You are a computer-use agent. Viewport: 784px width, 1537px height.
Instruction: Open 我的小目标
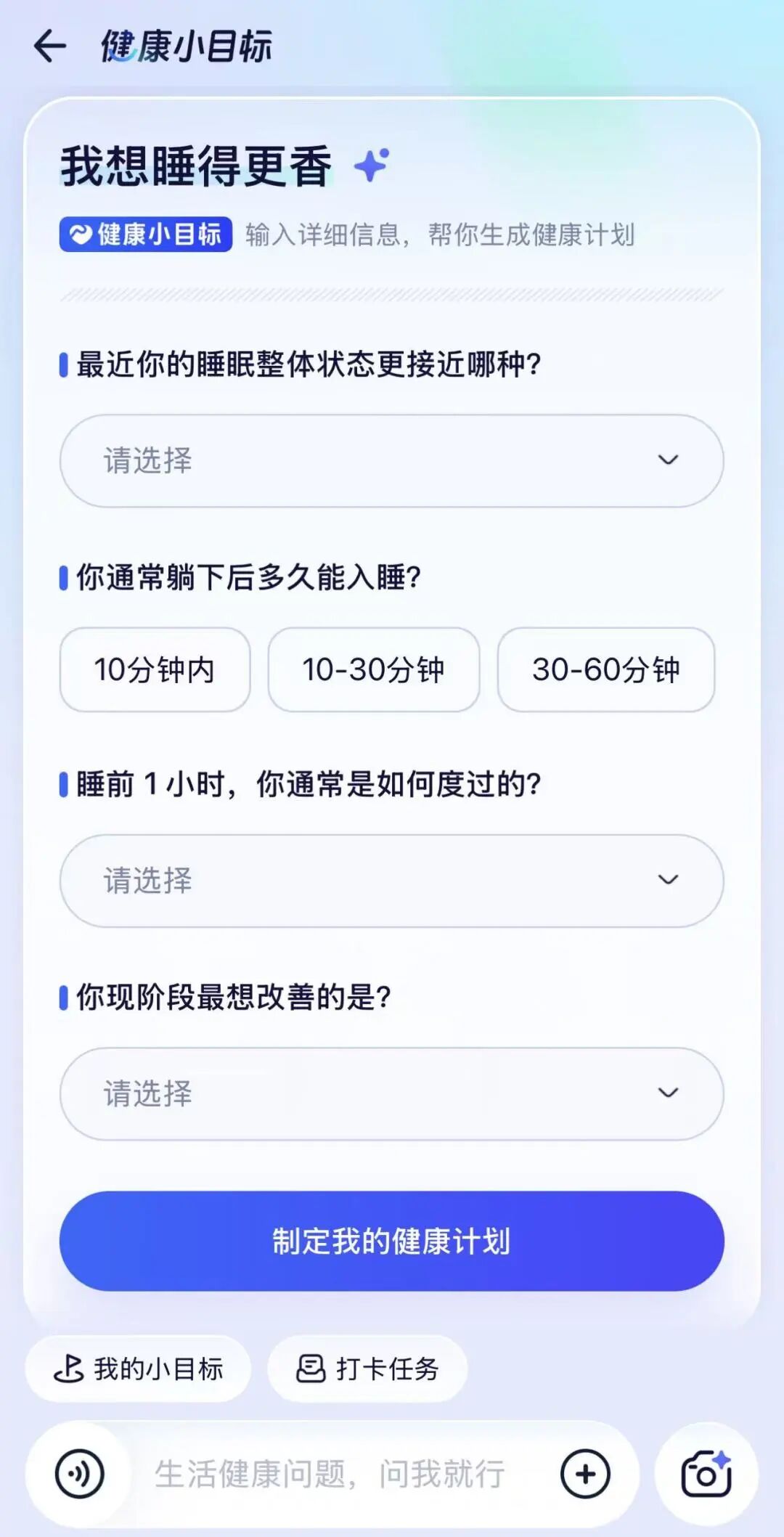pos(139,1369)
